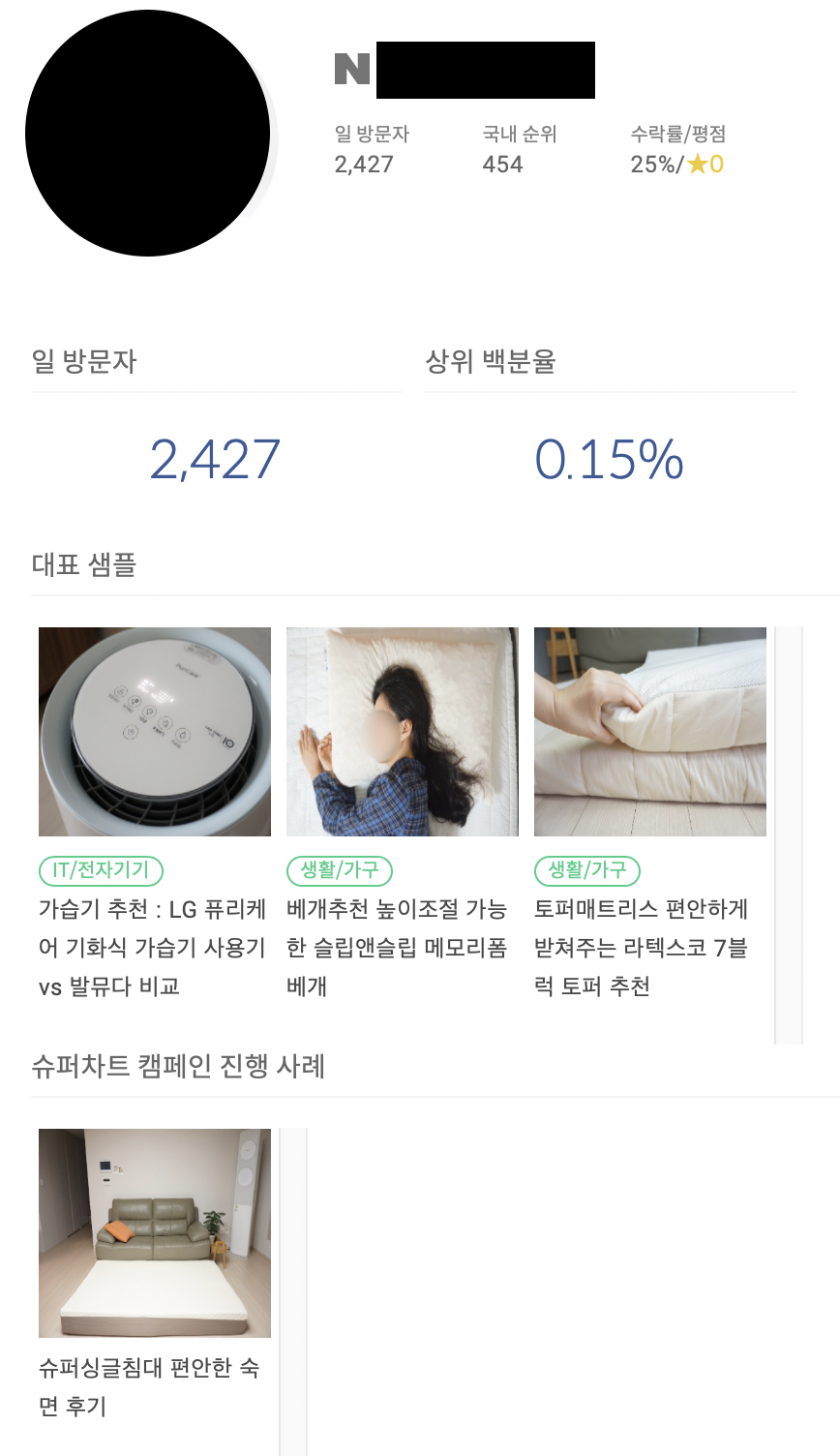Screen dimensions: 840x1456
Task: Open the humidifier comparison post thumbnail
Action: [154, 731]
